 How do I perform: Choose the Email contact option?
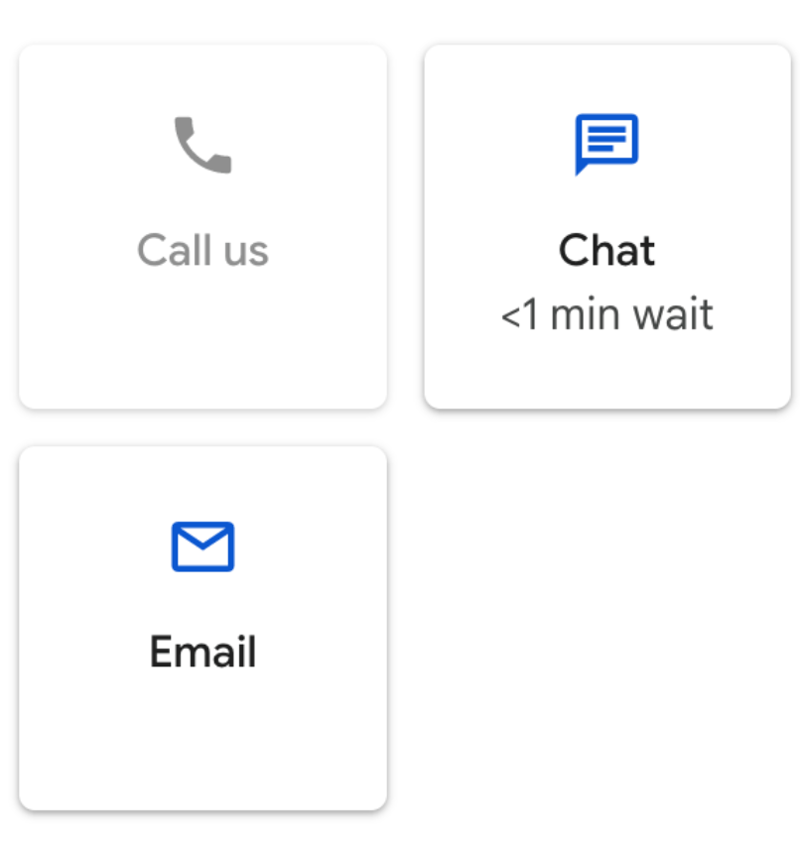203,628
